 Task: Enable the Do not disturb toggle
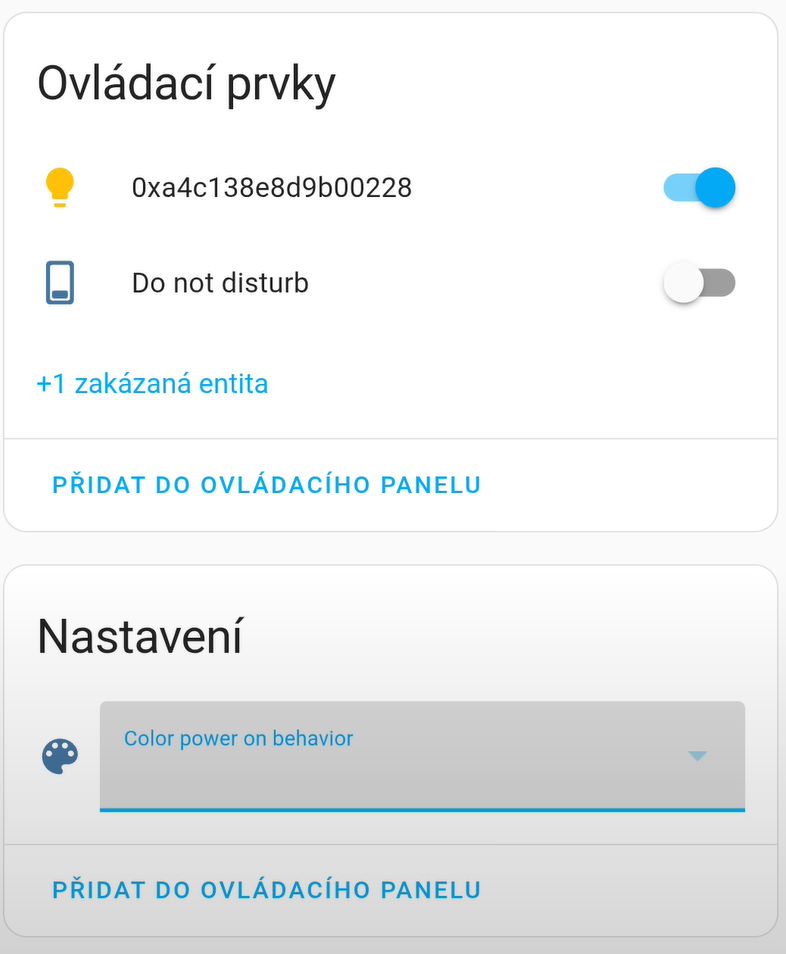[699, 283]
